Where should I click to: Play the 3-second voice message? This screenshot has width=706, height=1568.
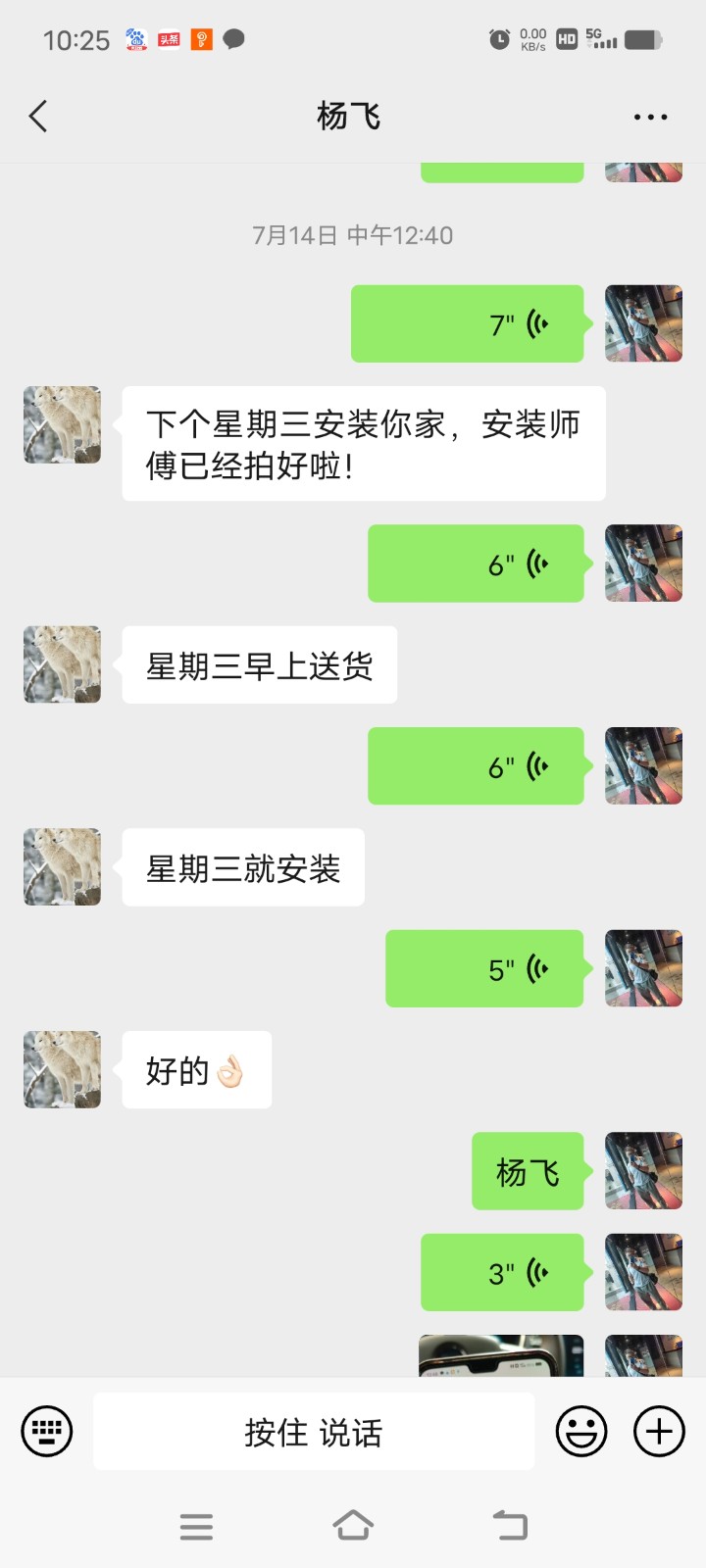pos(502,1272)
